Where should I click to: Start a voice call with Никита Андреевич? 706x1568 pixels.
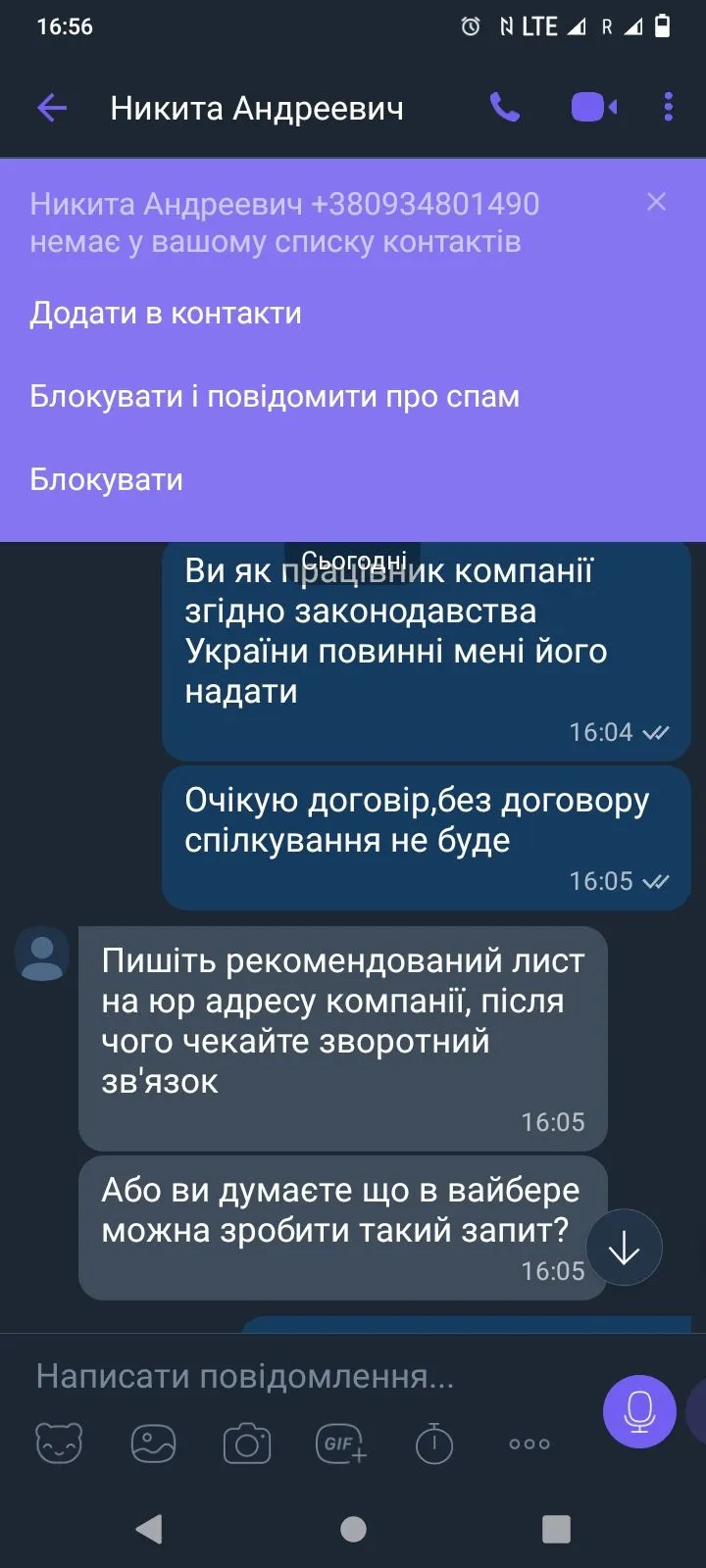point(504,108)
